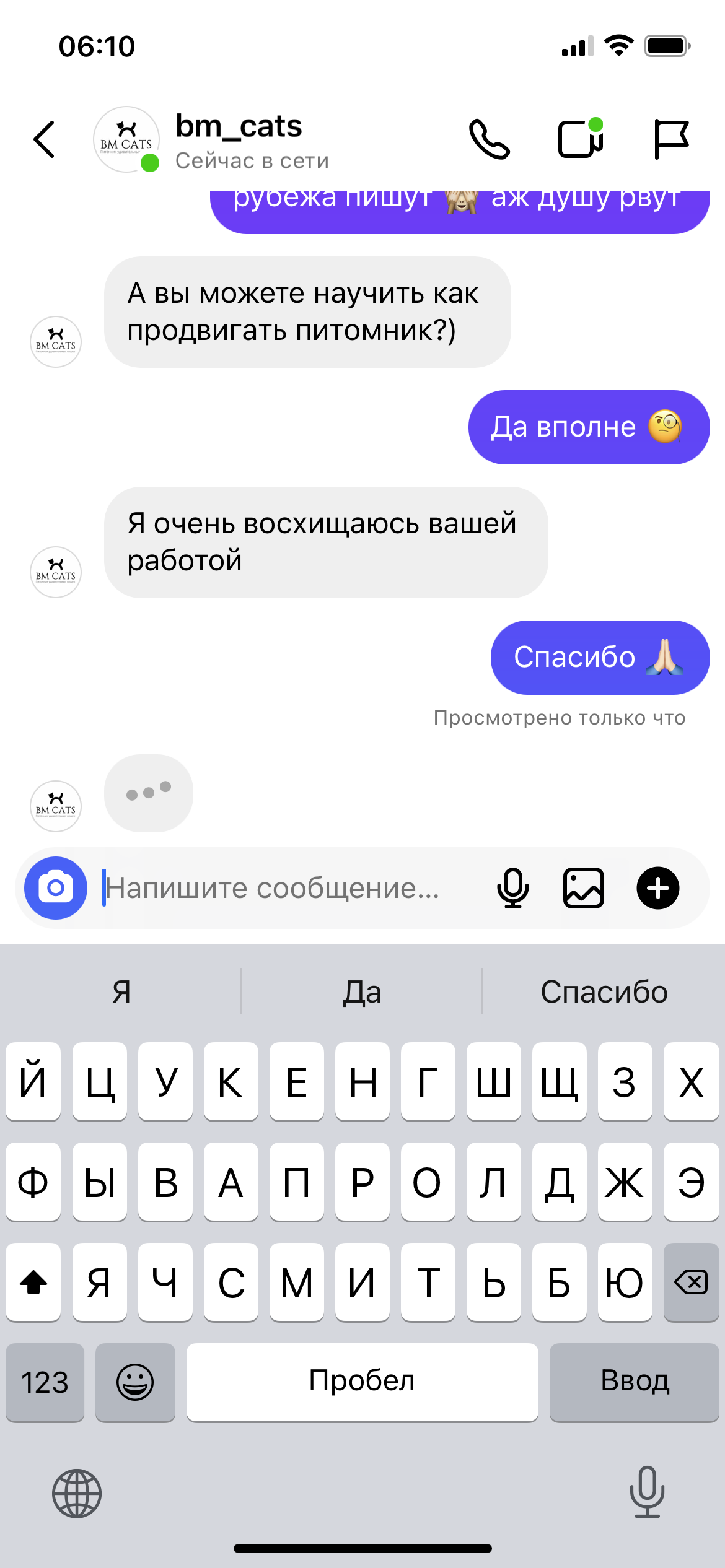Open the photo gallery picker icon
The height and width of the screenshot is (1568, 725).
click(584, 888)
